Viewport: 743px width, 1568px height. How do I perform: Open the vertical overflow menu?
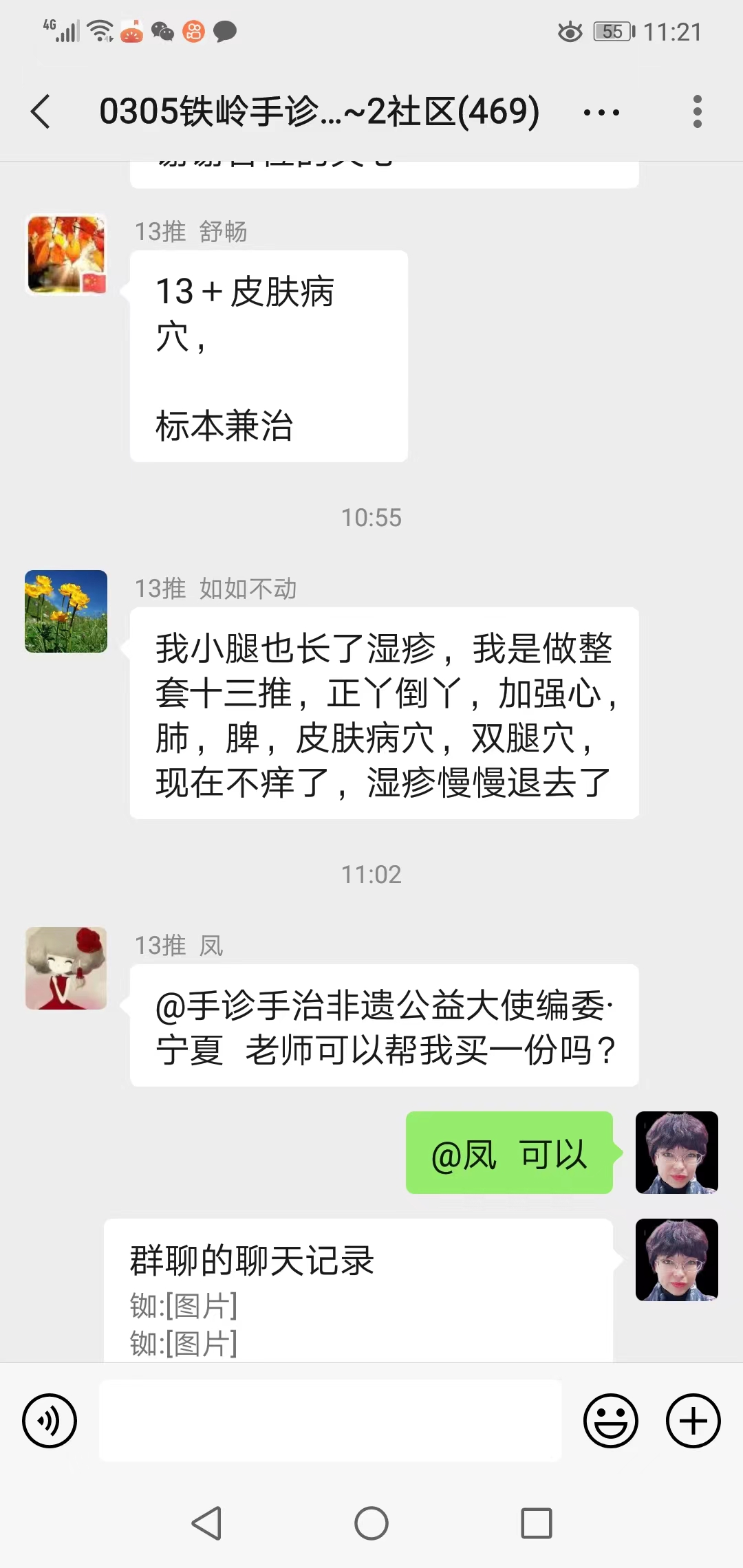pyautogui.click(x=697, y=111)
